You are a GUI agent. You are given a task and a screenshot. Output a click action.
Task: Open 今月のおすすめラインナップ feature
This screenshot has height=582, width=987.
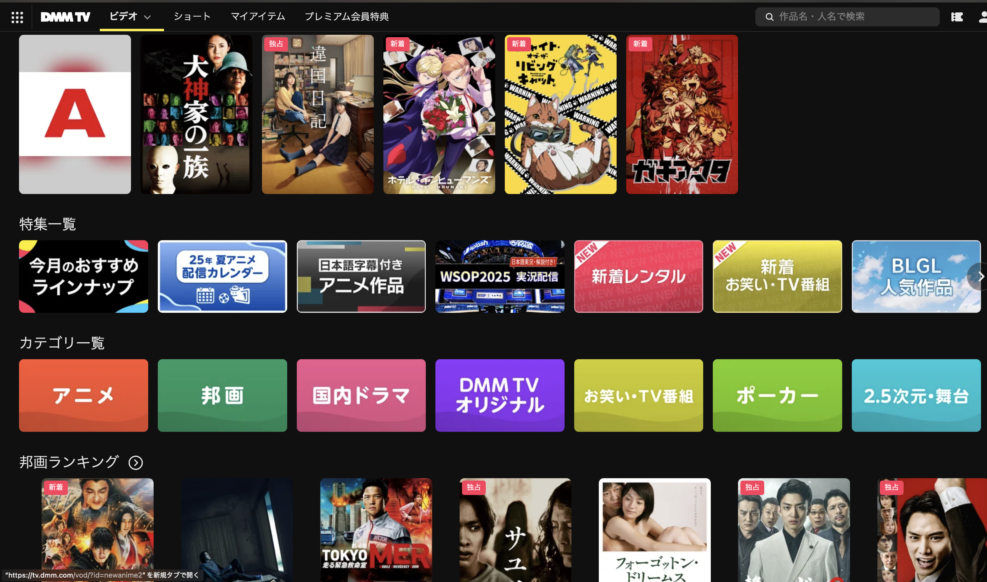[83, 276]
